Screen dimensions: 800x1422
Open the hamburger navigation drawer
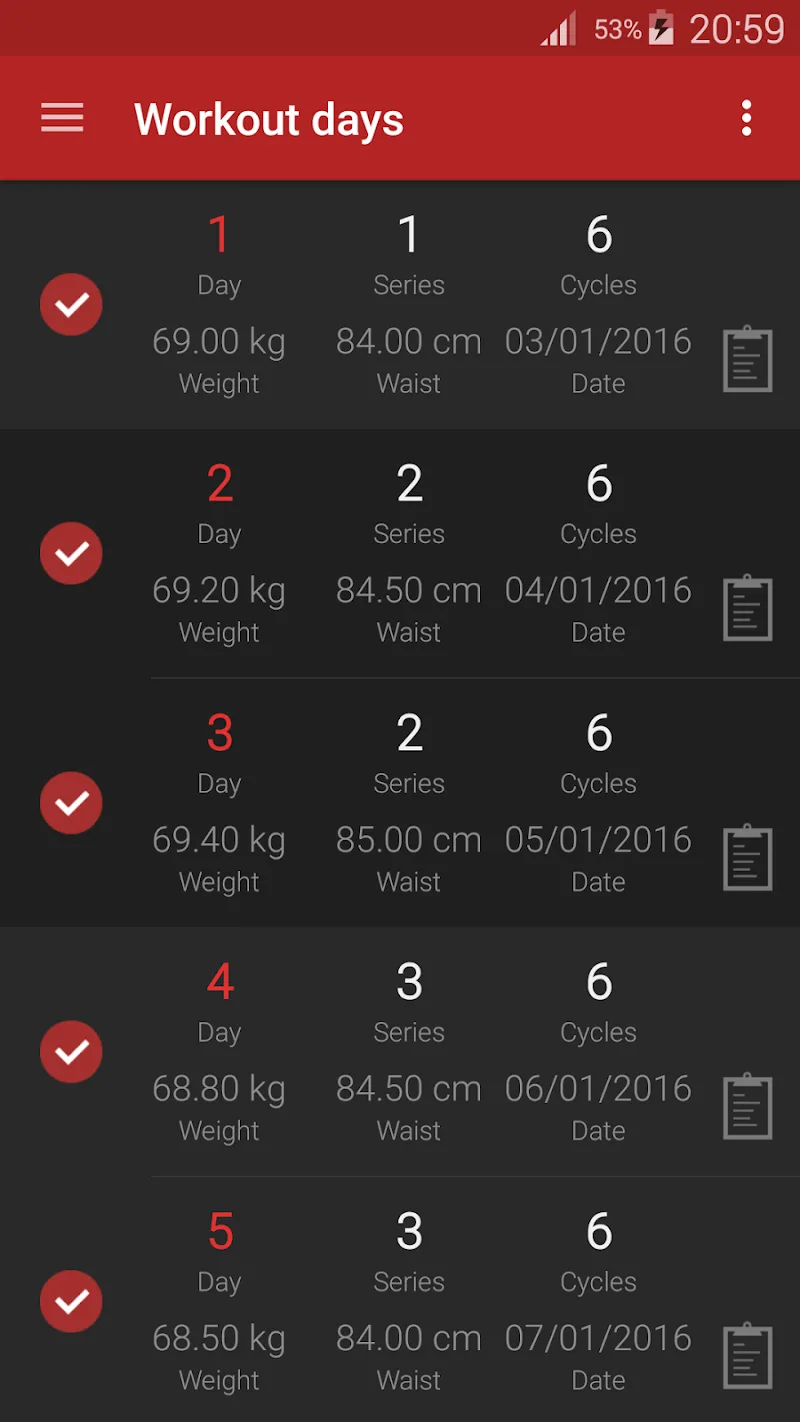point(62,119)
